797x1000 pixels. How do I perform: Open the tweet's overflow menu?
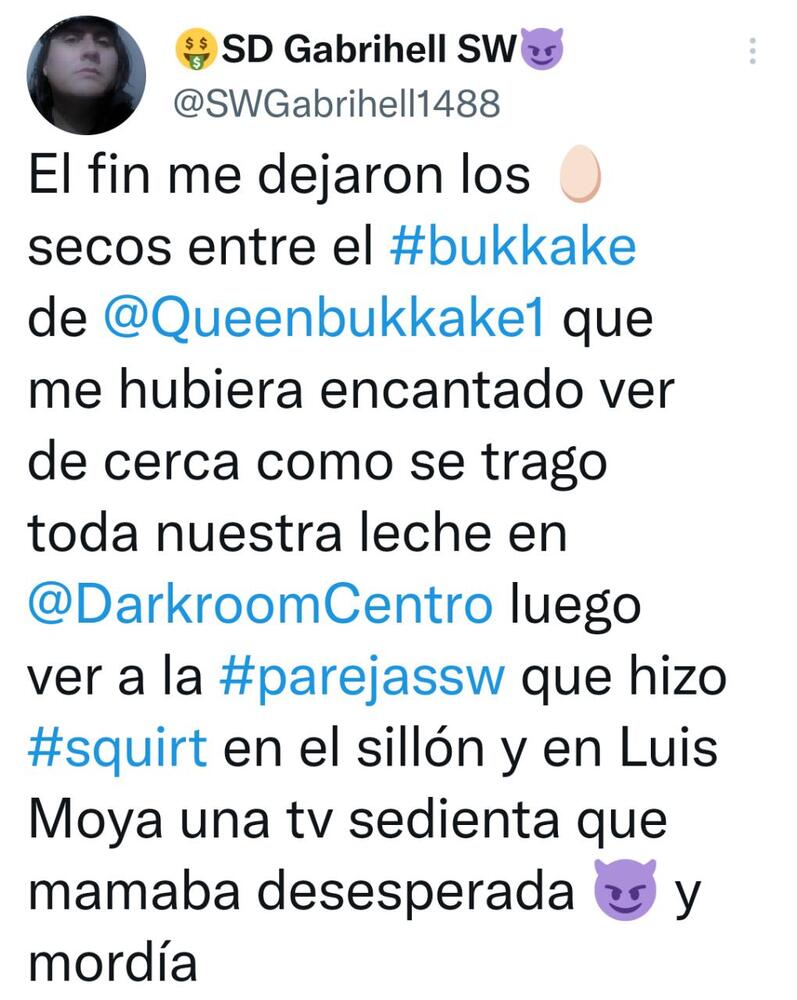(x=753, y=51)
